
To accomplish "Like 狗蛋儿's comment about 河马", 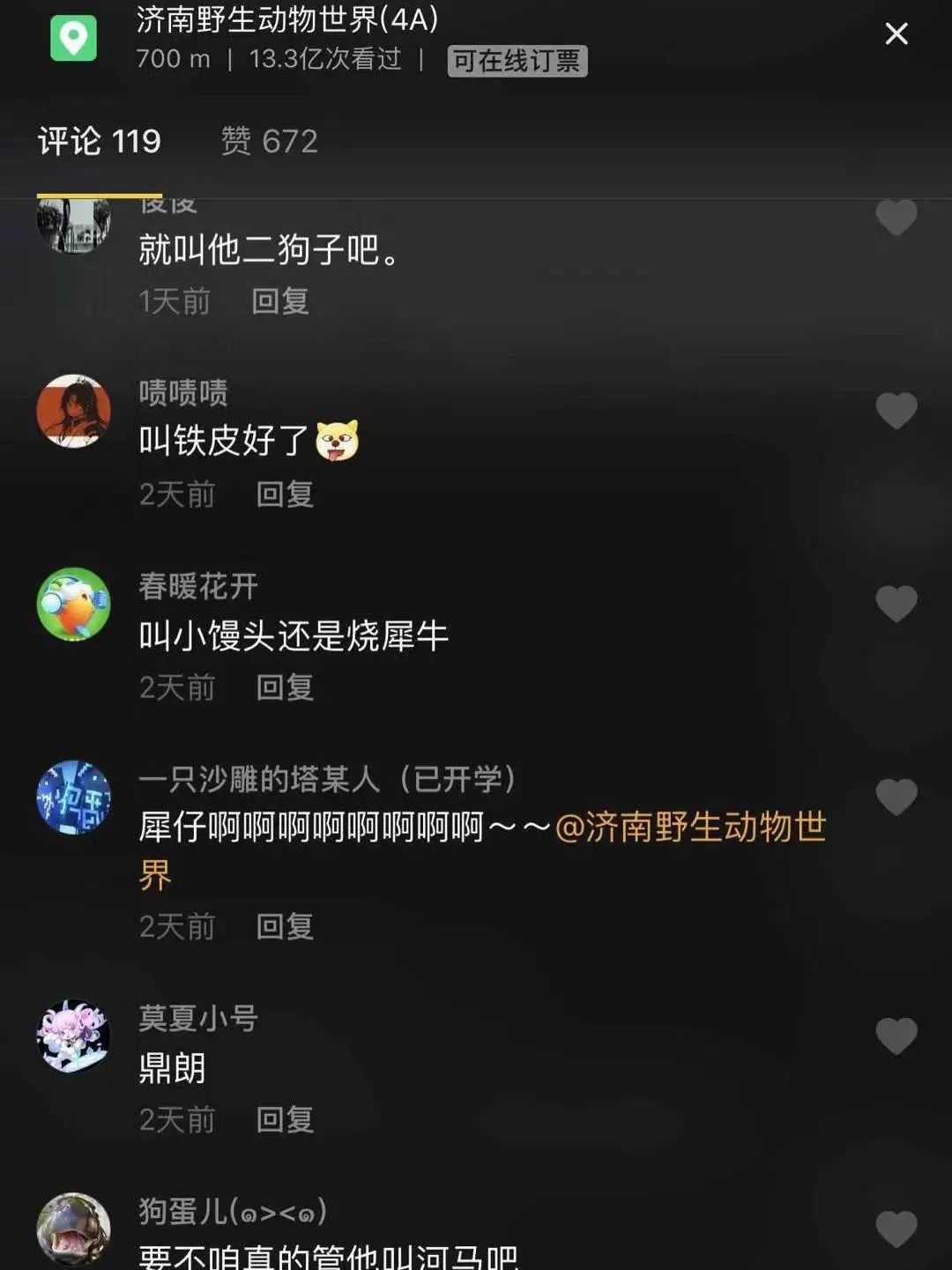I will tap(896, 1229).
